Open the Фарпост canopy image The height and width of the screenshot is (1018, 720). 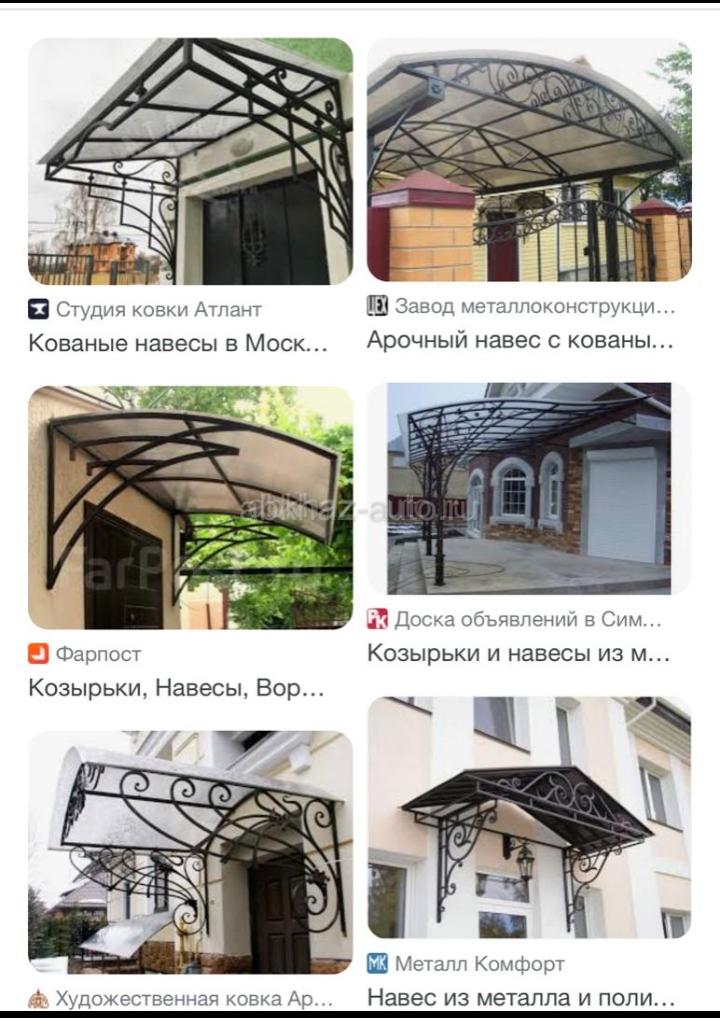coord(190,508)
